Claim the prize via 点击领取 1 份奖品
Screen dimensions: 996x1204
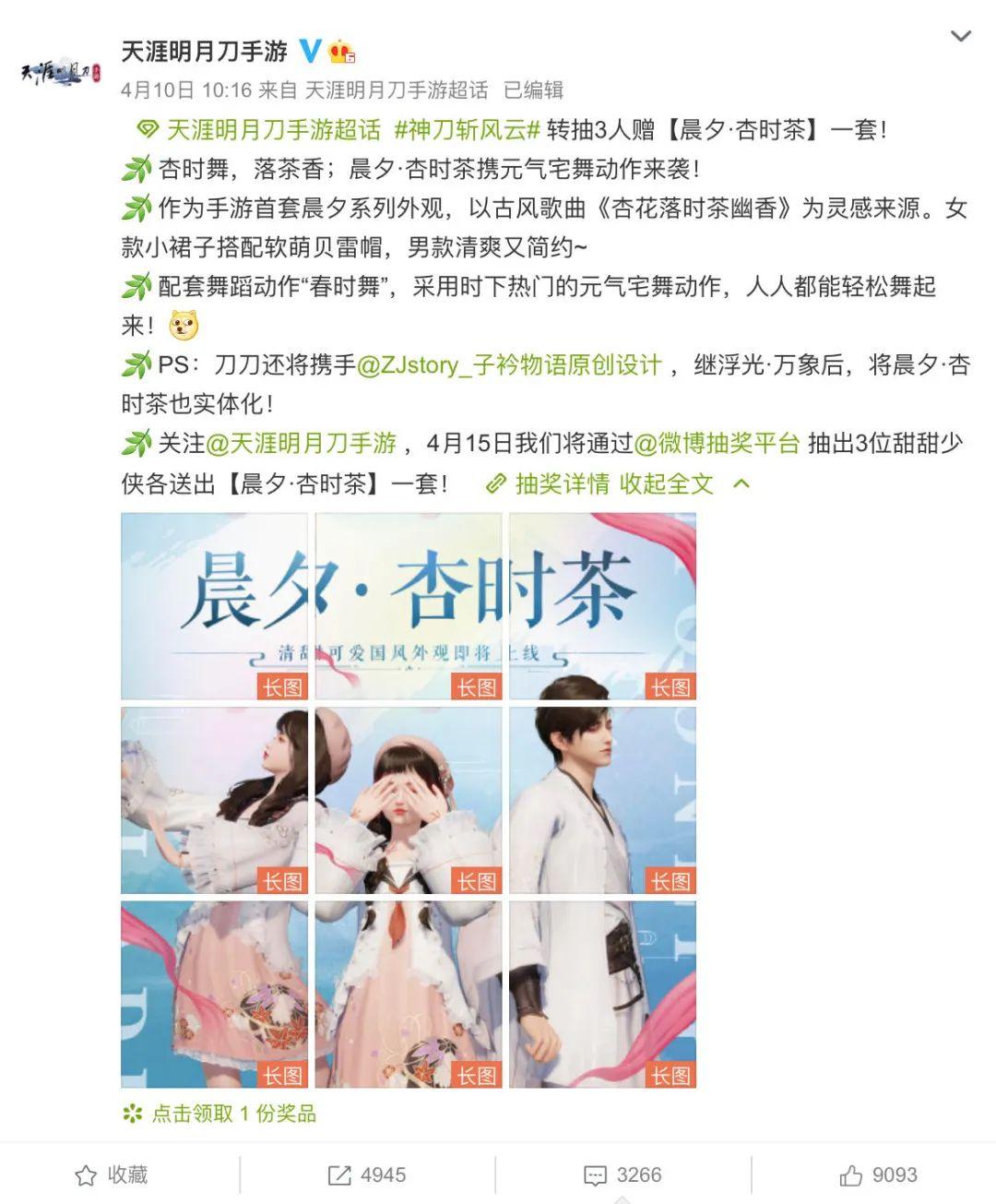(x=233, y=1114)
